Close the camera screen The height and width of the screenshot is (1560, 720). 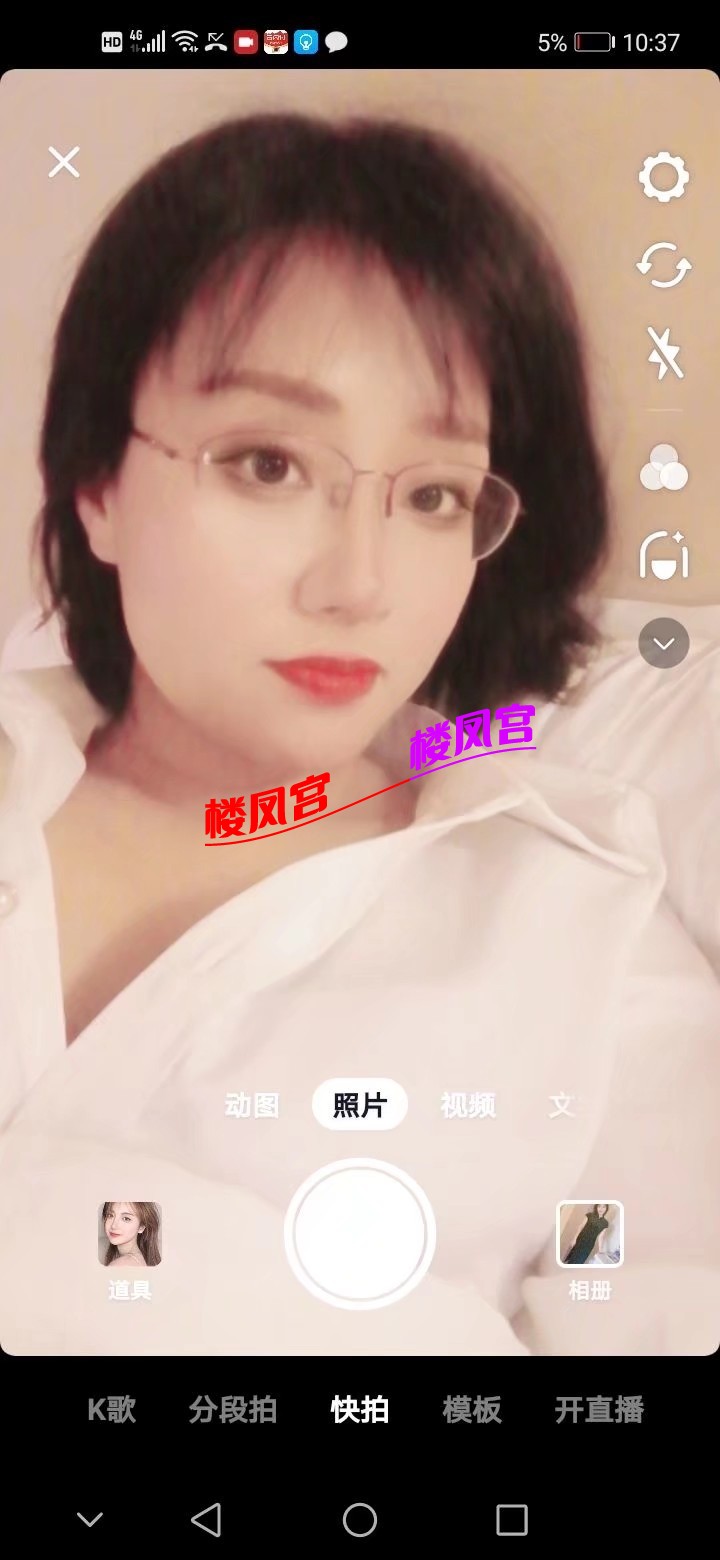64,162
